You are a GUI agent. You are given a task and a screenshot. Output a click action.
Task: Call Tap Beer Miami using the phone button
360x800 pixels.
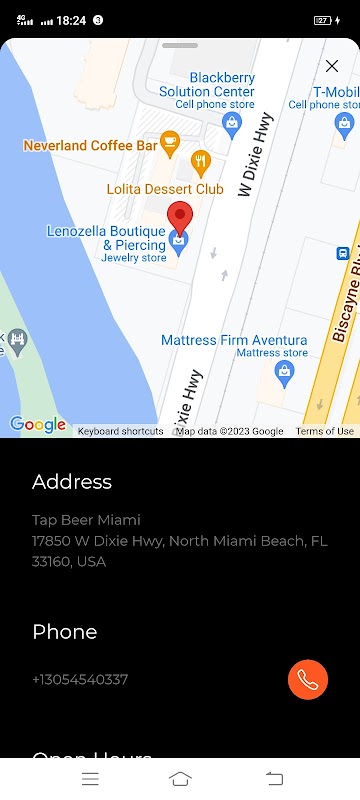click(308, 679)
